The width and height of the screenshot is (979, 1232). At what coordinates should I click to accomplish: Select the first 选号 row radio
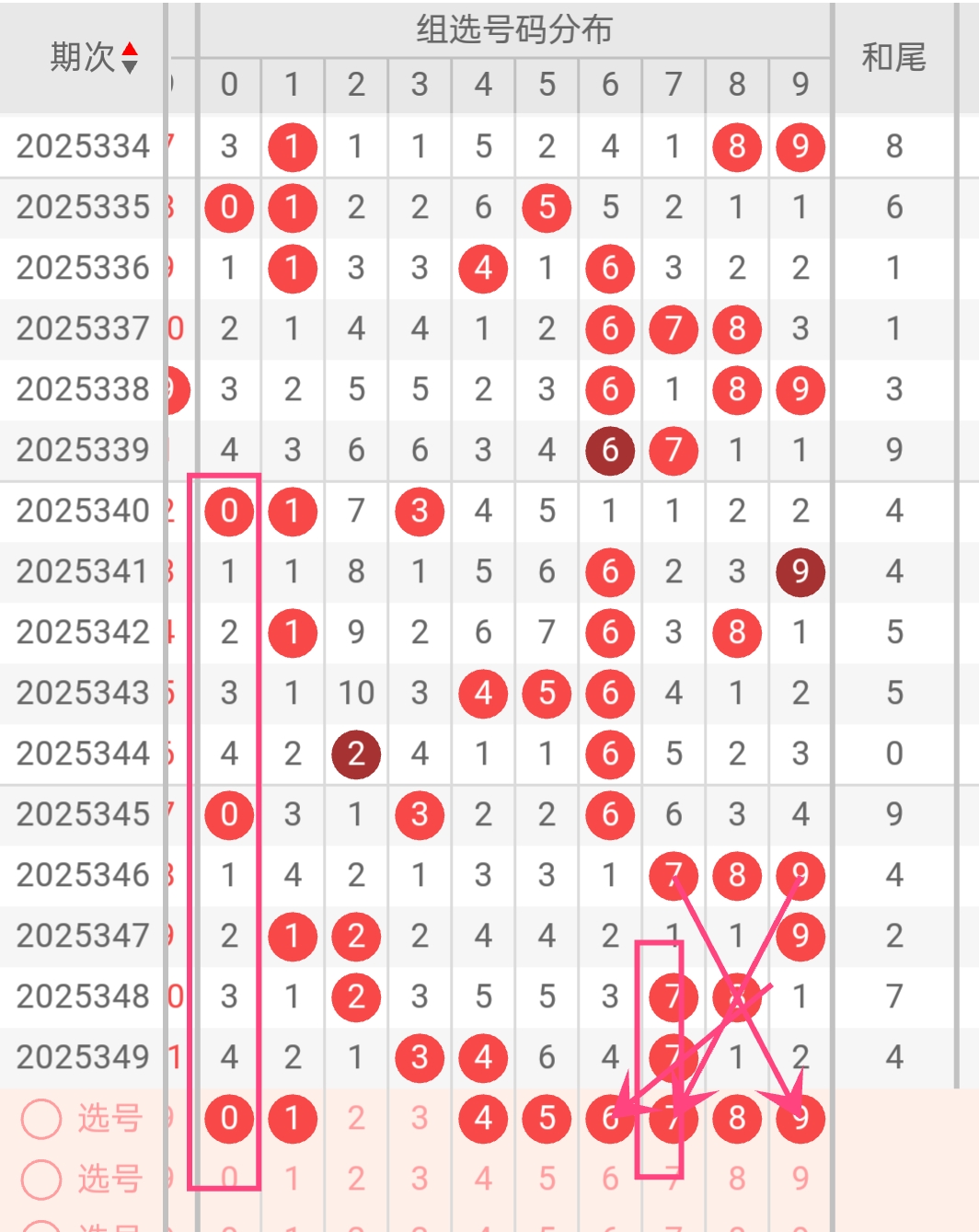click(41, 1119)
